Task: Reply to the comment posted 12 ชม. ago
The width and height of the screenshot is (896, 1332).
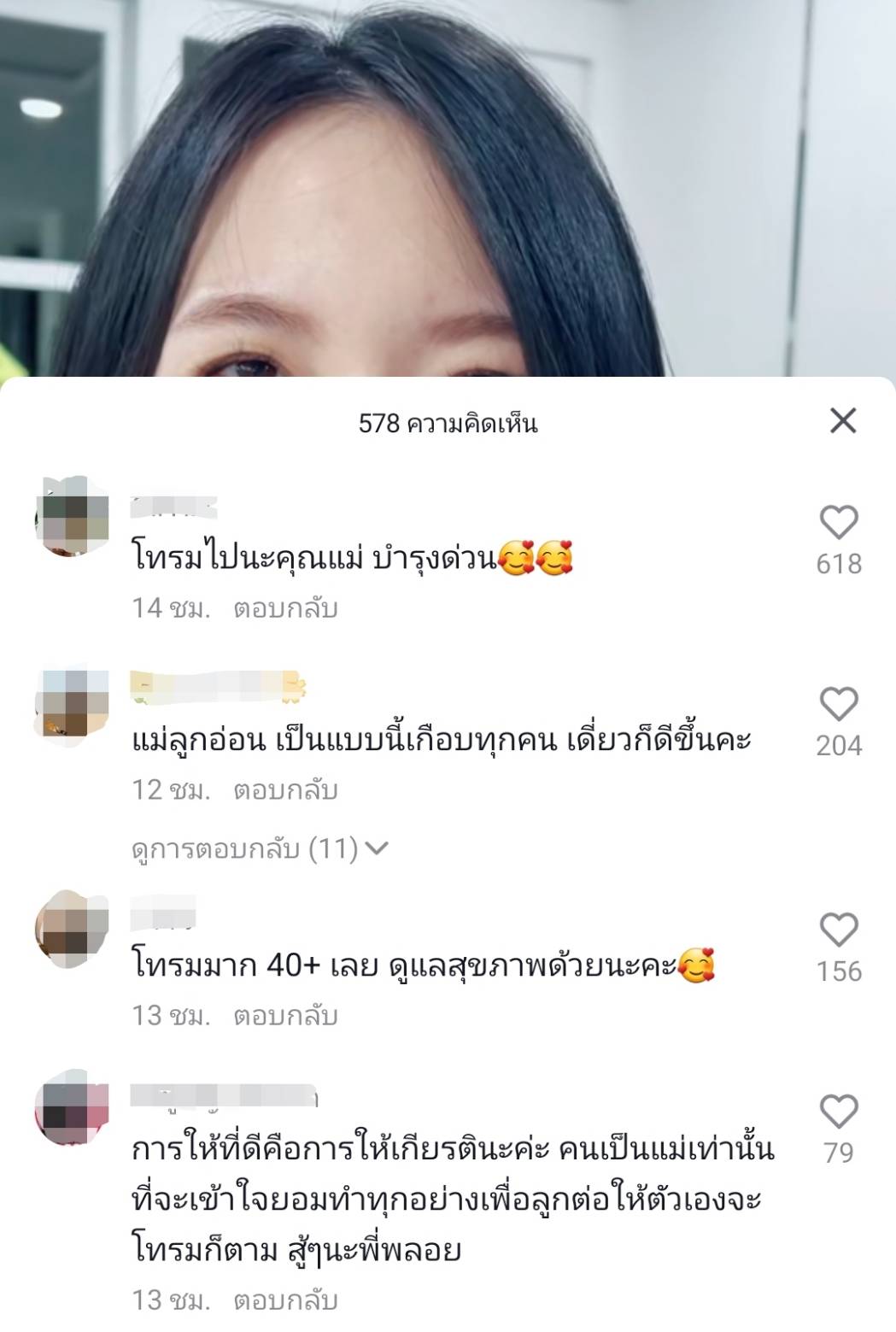Action: (285, 790)
